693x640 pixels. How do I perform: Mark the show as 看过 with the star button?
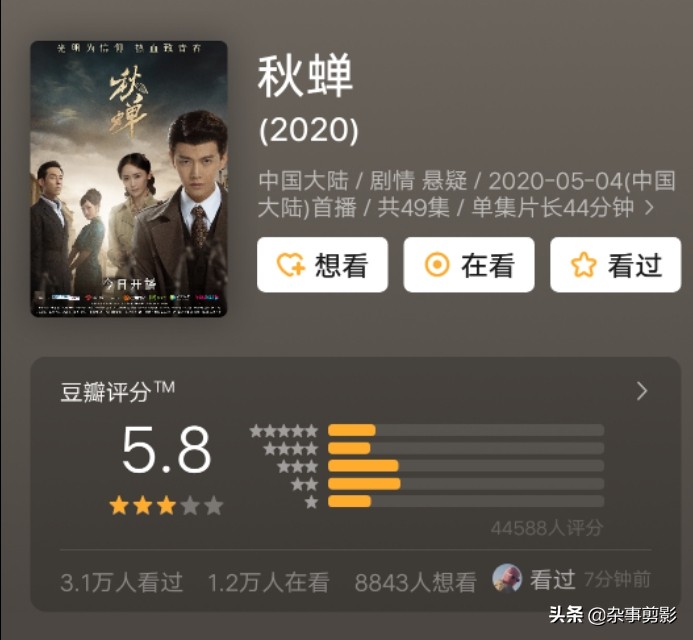(615, 265)
